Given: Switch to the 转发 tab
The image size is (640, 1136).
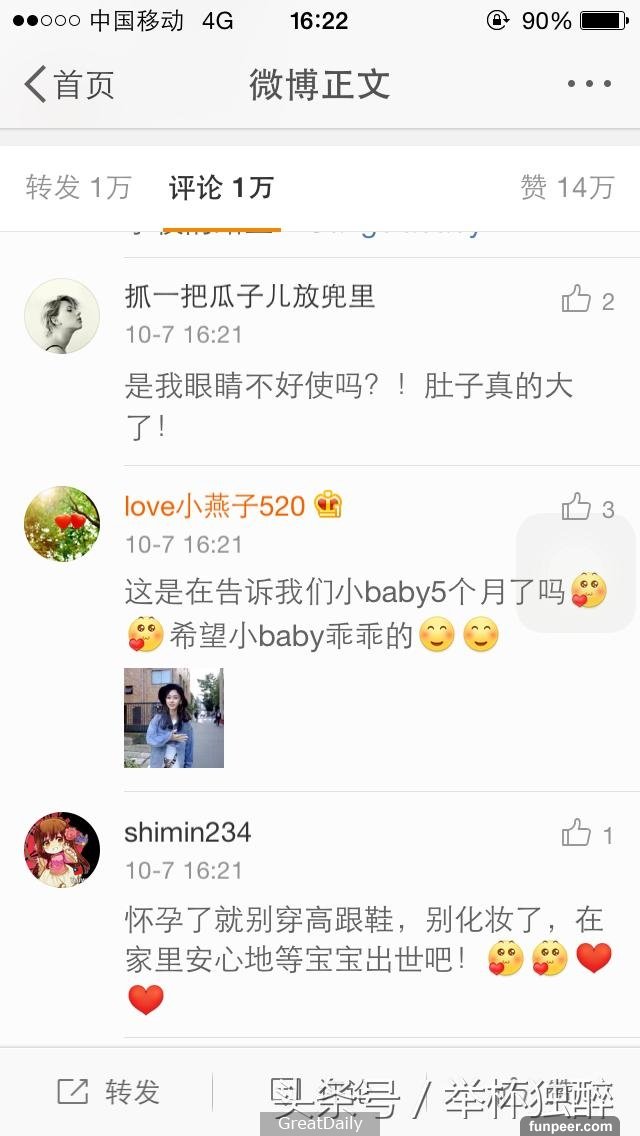Looking at the screenshot, I should (x=78, y=187).
